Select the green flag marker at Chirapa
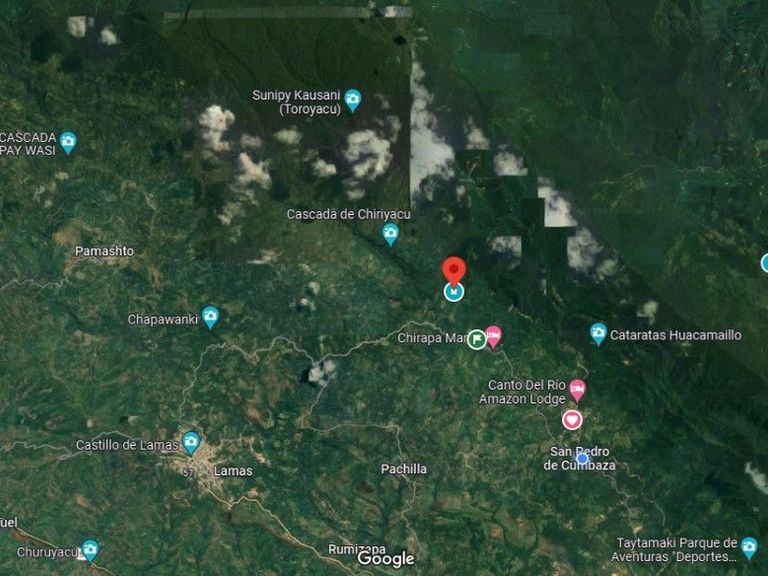The image size is (768, 576). (477, 339)
